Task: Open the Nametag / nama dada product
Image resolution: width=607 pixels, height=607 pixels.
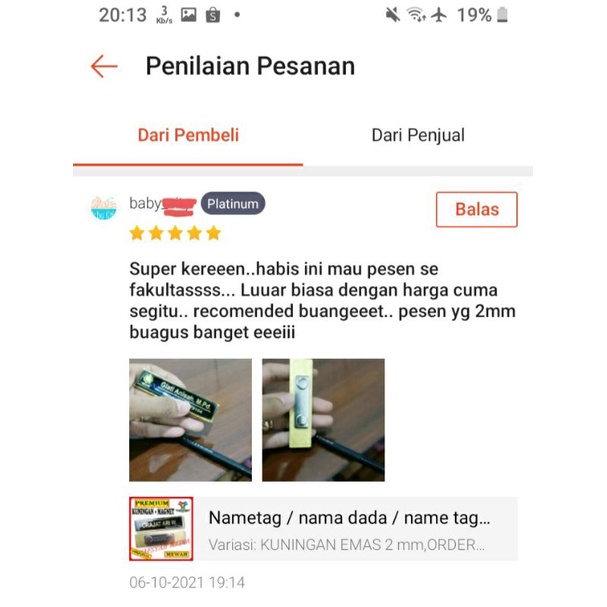Action: coord(348,529)
